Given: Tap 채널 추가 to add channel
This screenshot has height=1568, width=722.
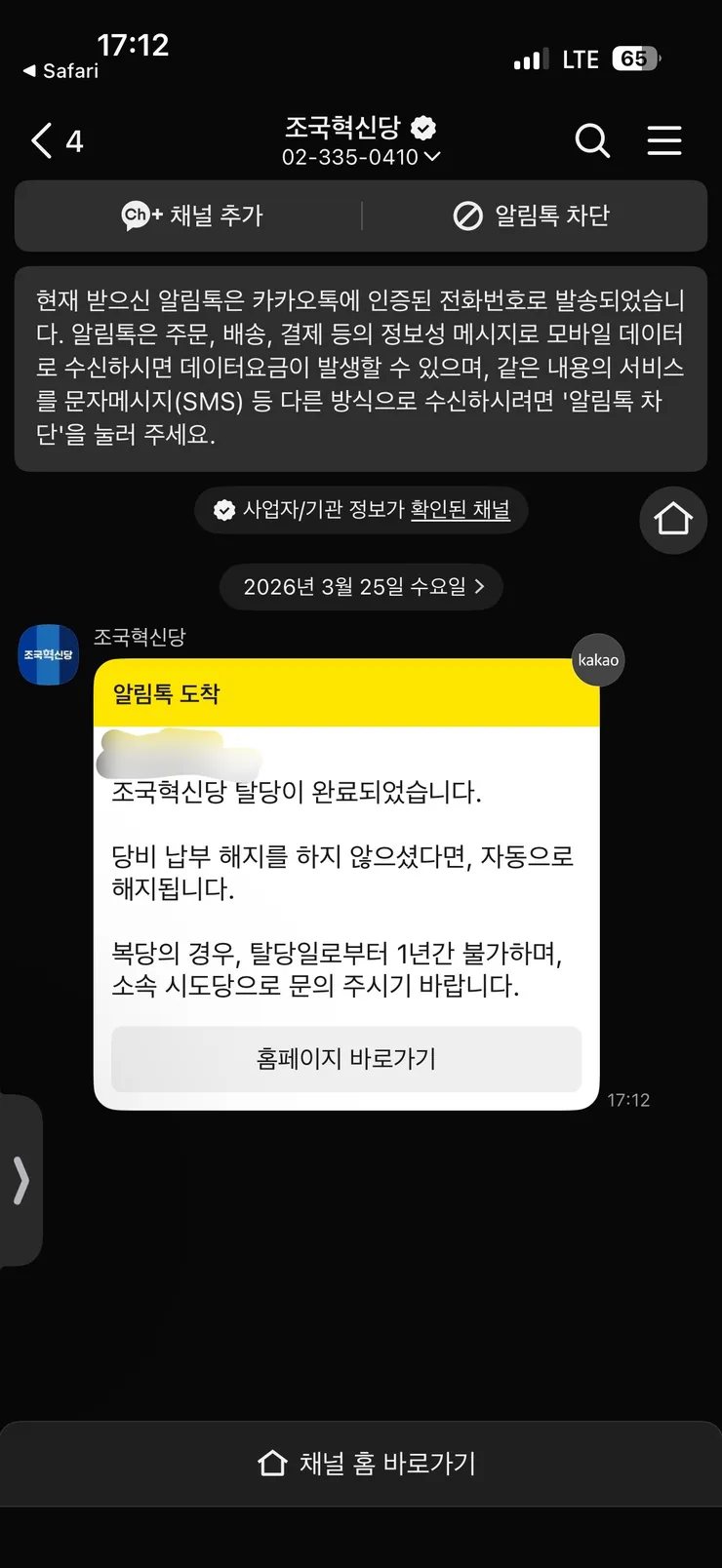Looking at the screenshot, I should click(x=192, y=216).
